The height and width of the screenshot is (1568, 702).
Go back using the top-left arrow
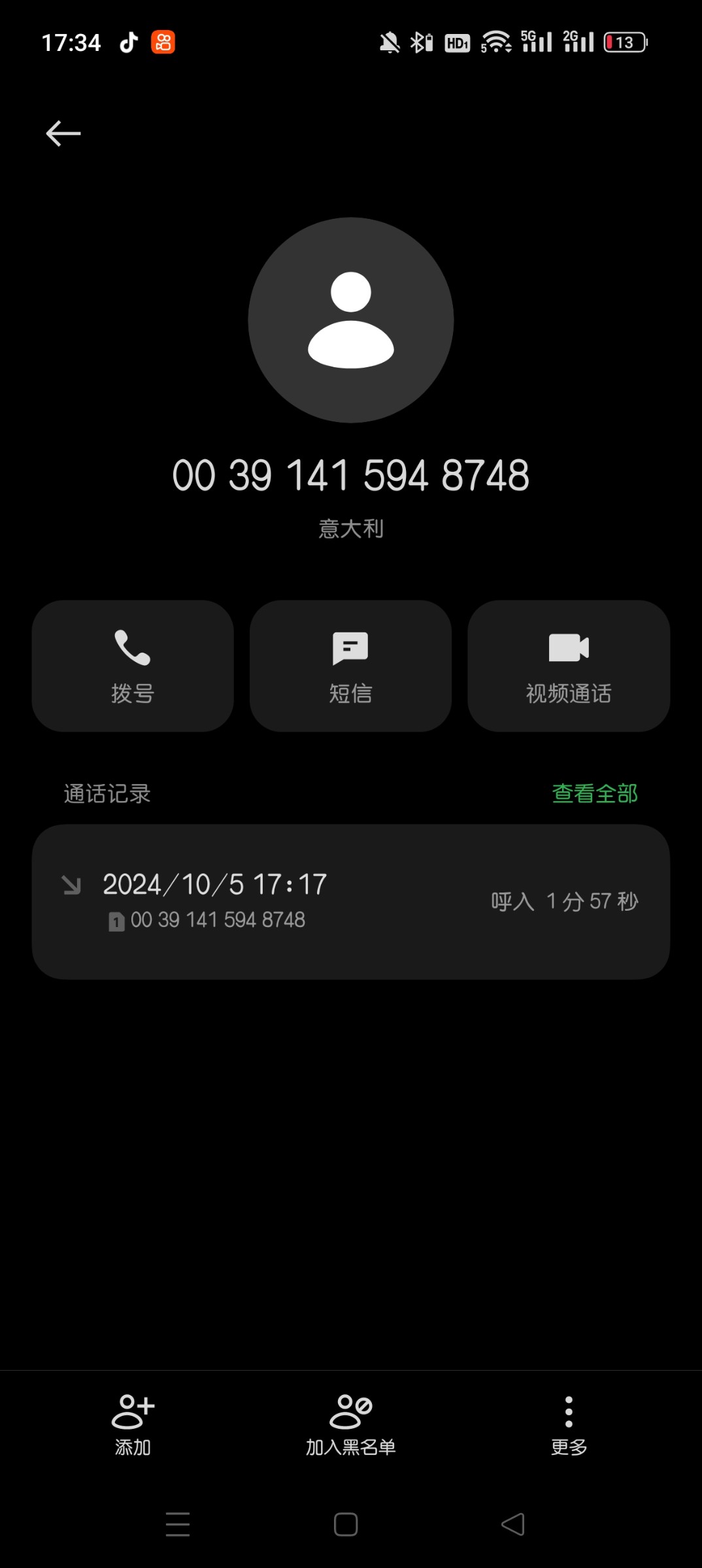click(63, 133)
